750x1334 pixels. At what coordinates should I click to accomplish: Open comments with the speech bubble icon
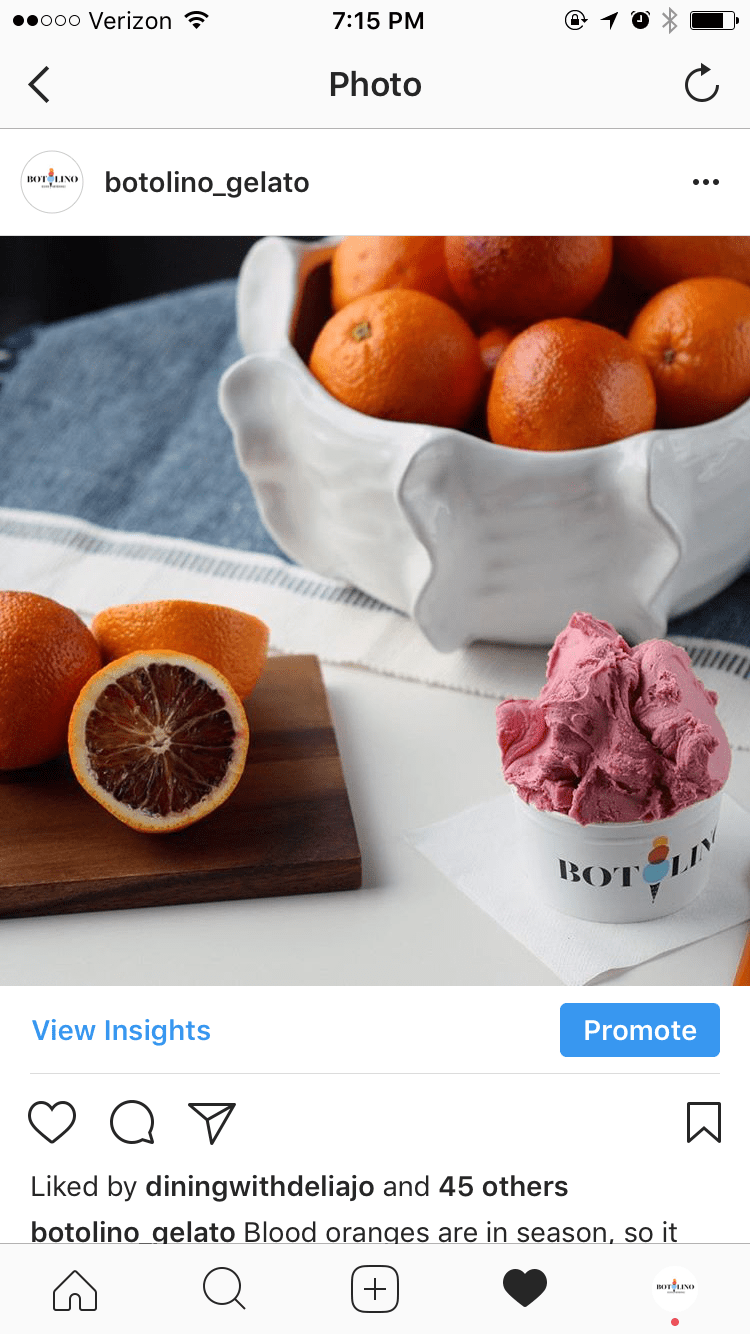pyautogui.click(x=132, y=1122)
